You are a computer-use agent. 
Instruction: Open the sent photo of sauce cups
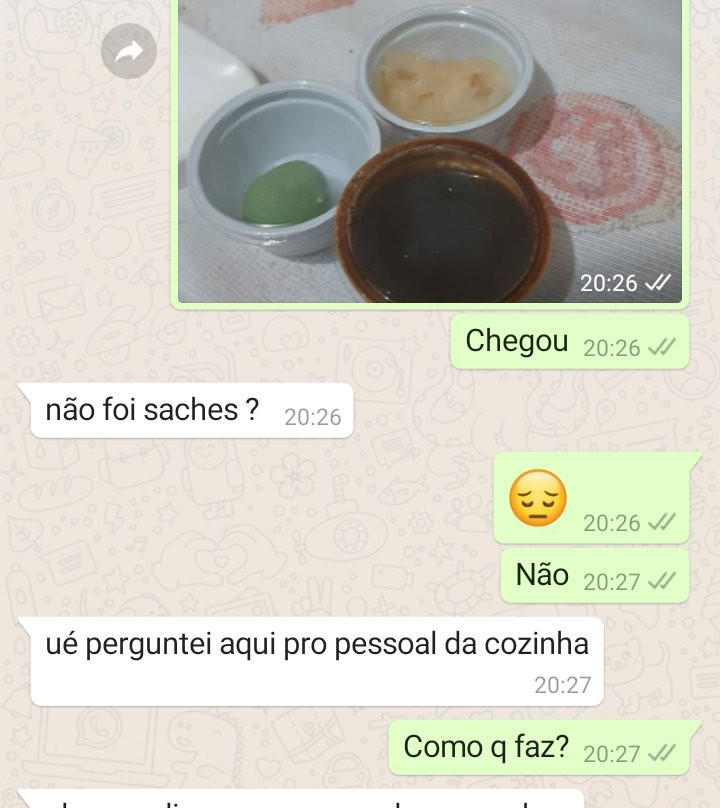[x=430, y=150]
